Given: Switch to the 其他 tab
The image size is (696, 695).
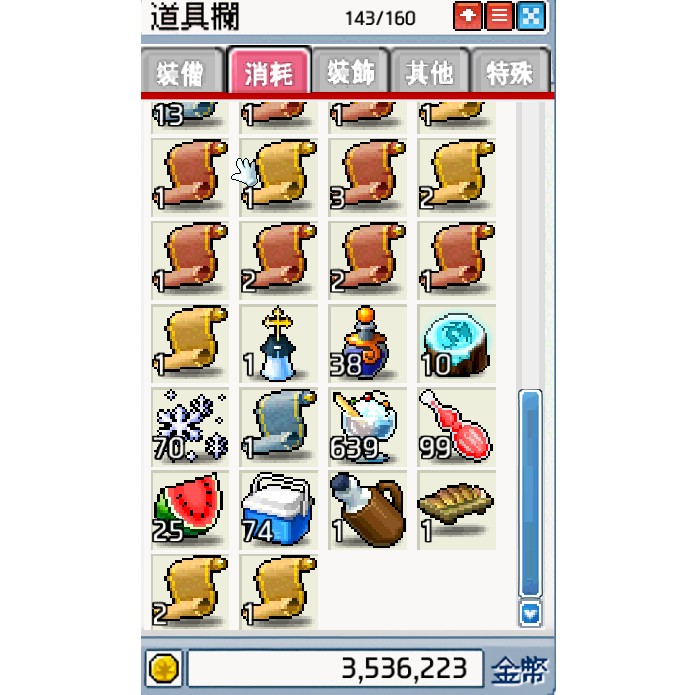Looking at the screenshot, I should pos(429,73).
